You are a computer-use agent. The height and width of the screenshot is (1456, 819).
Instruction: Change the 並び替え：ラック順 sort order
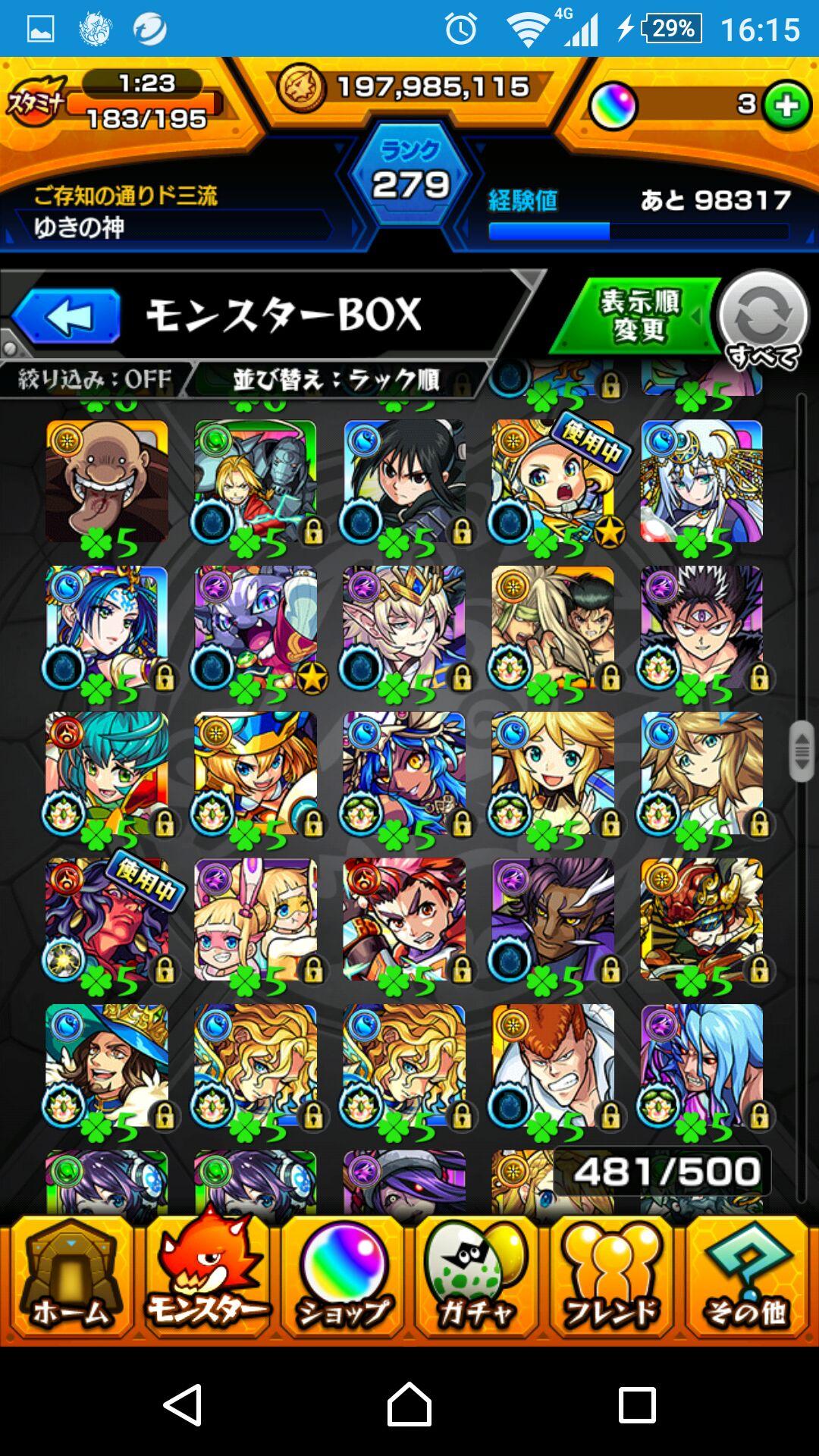[336, 378]
